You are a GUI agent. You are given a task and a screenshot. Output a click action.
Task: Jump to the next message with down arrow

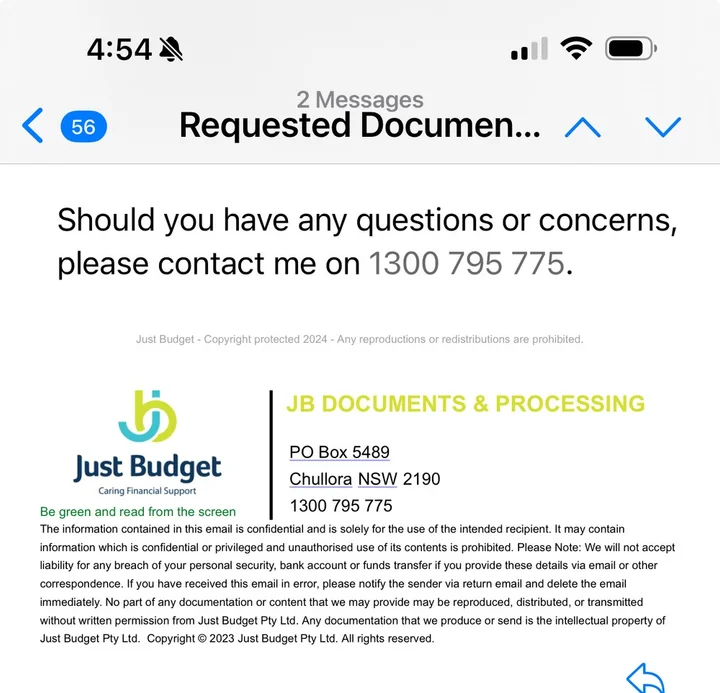[662, 127]
